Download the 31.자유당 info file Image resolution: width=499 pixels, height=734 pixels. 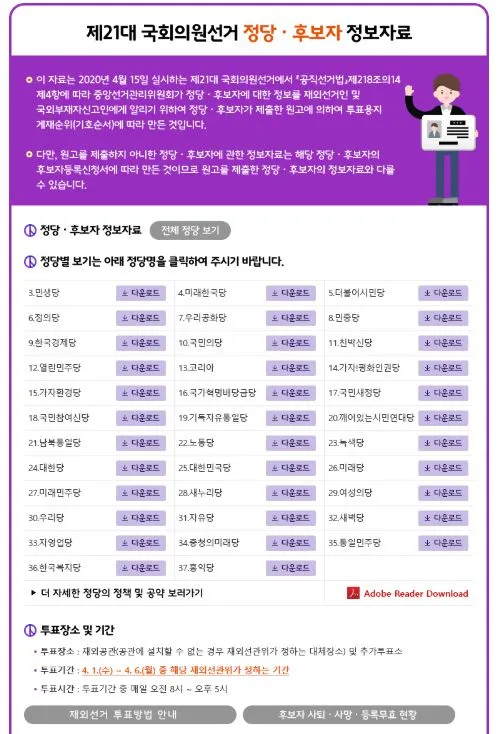point(291,518)
